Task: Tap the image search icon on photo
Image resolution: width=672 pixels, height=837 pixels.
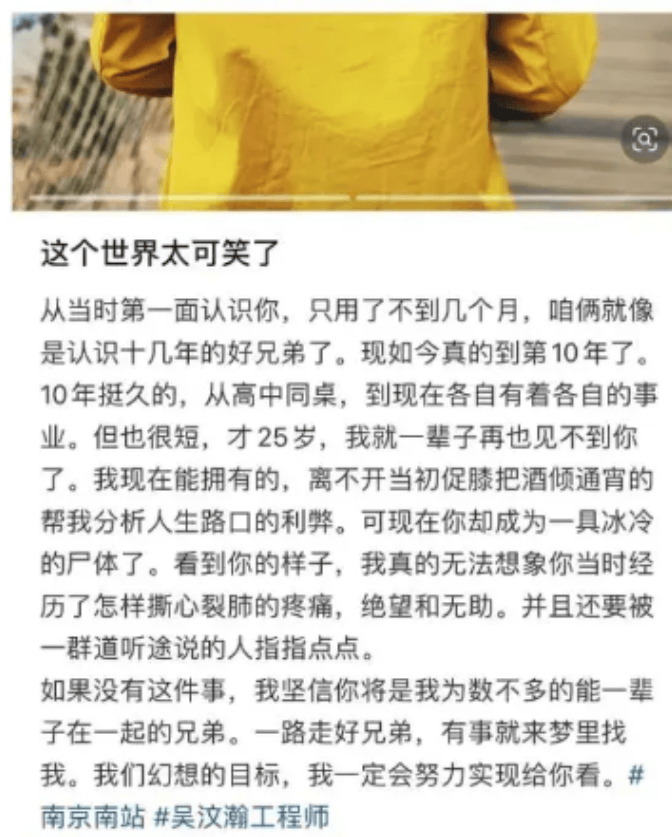Action: (x=645, y=139)
